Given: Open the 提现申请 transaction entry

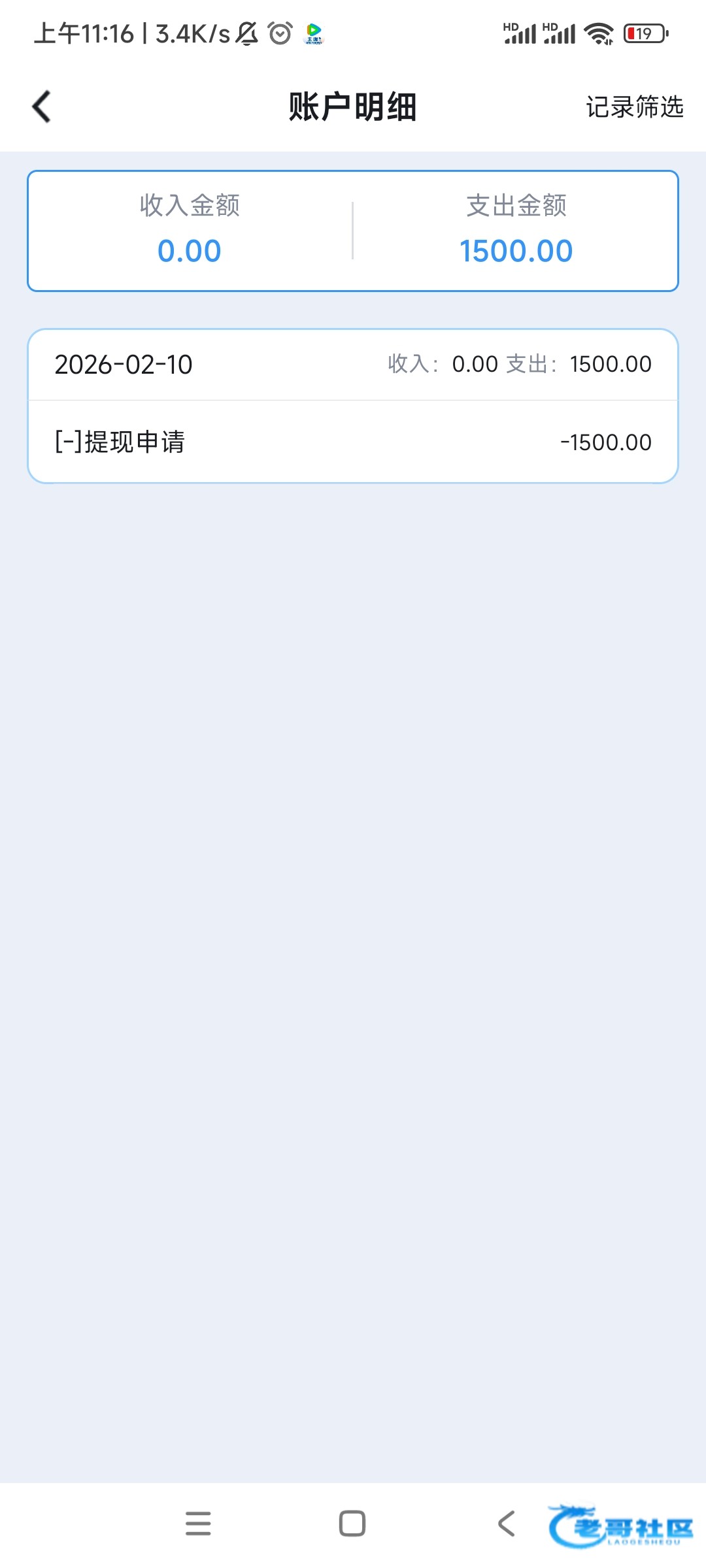Looking at the screenshot, I should point(353,442).
